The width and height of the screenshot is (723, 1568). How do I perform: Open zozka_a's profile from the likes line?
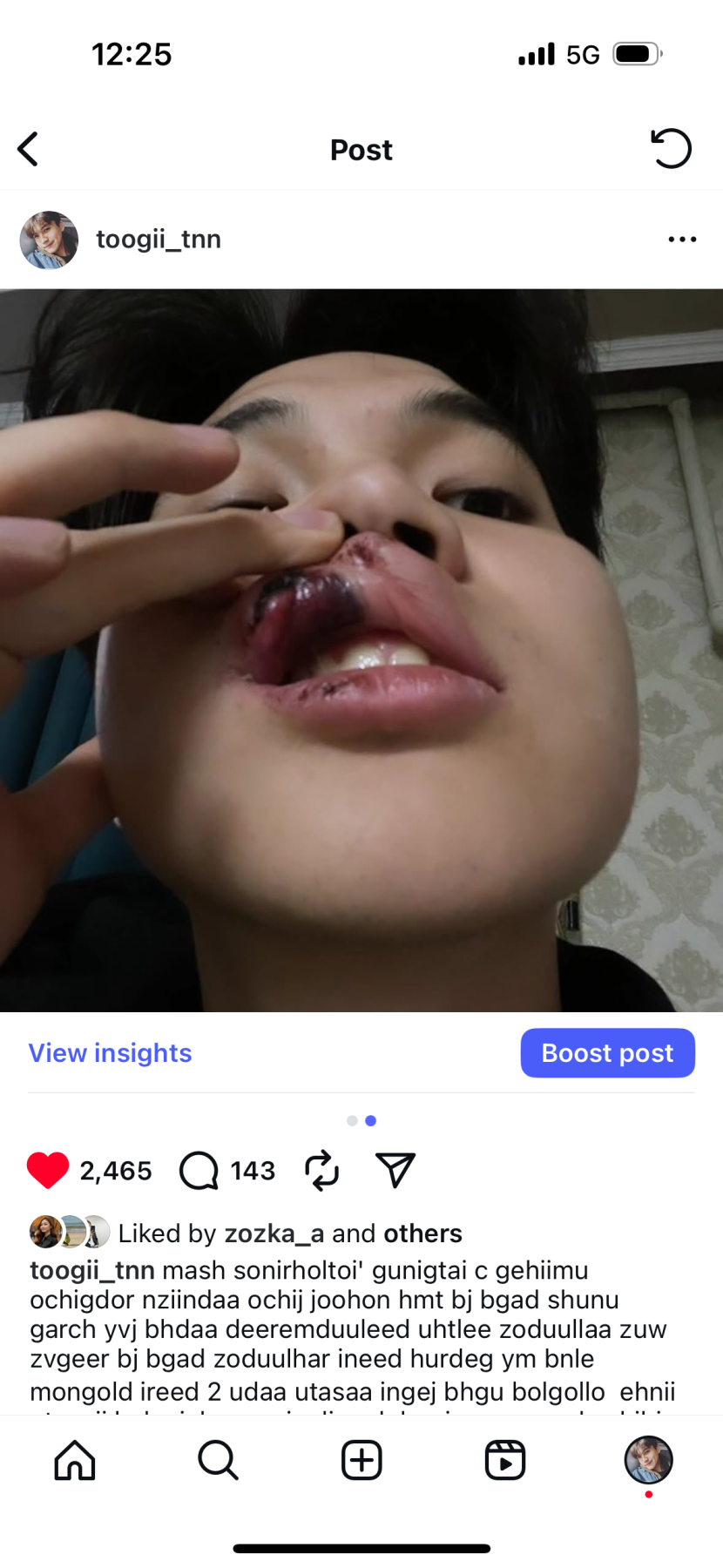(274, 1233)
